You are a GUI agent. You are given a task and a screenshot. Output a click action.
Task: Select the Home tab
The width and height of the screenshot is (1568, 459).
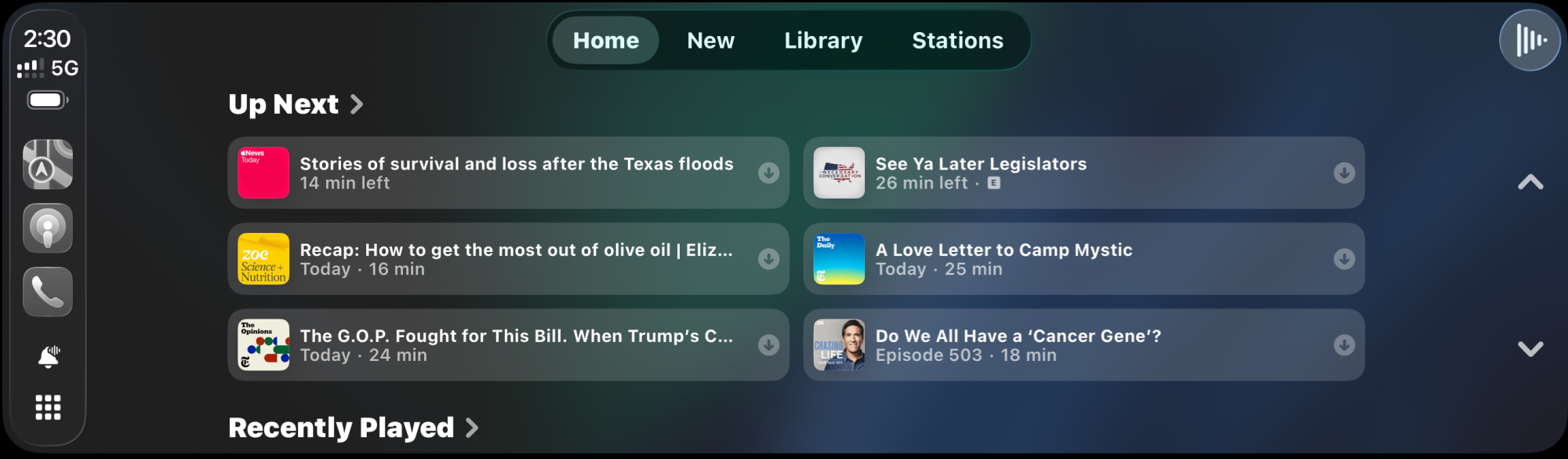pos(605,40)
